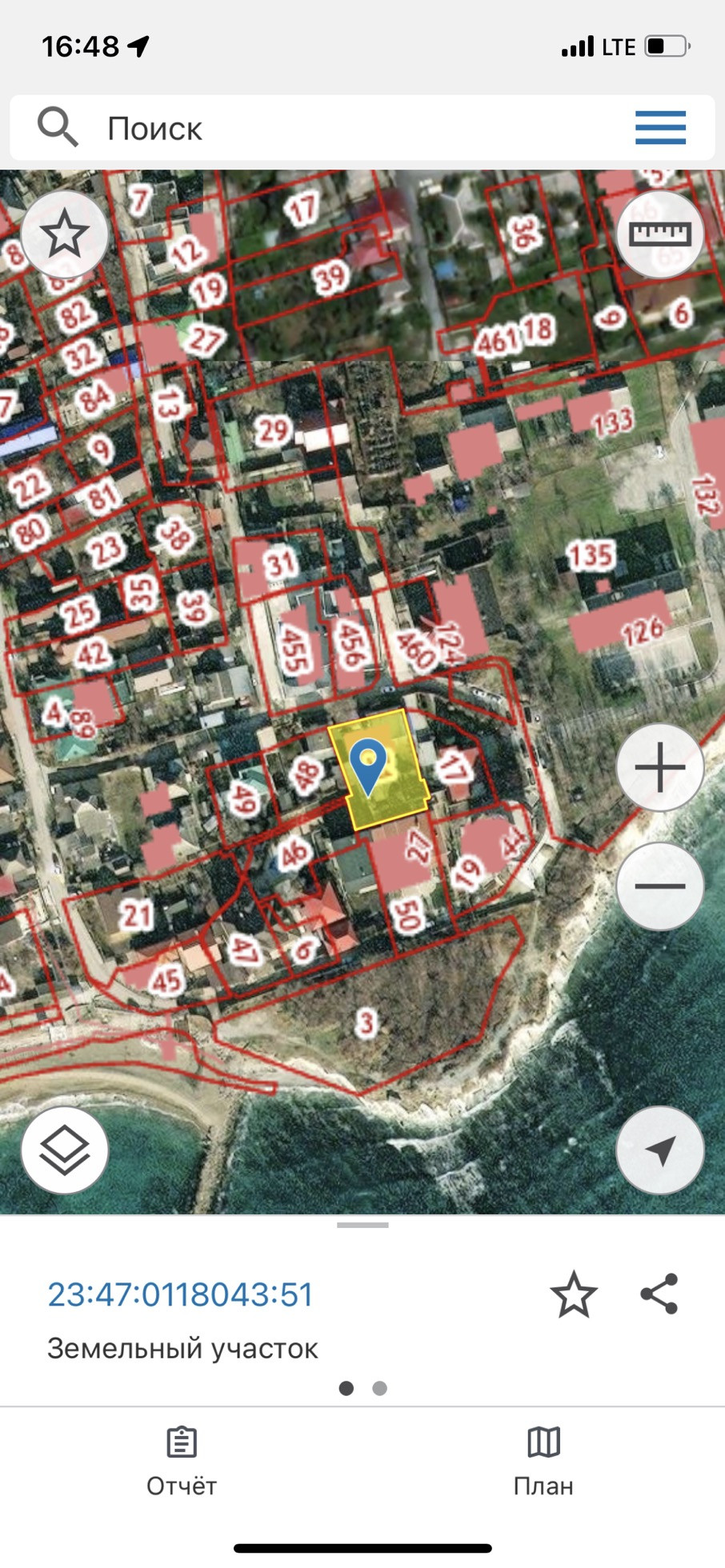This screenshot has height=1568, width=725.
Task: Open favorites star button on map
Action: click(65, 234)
